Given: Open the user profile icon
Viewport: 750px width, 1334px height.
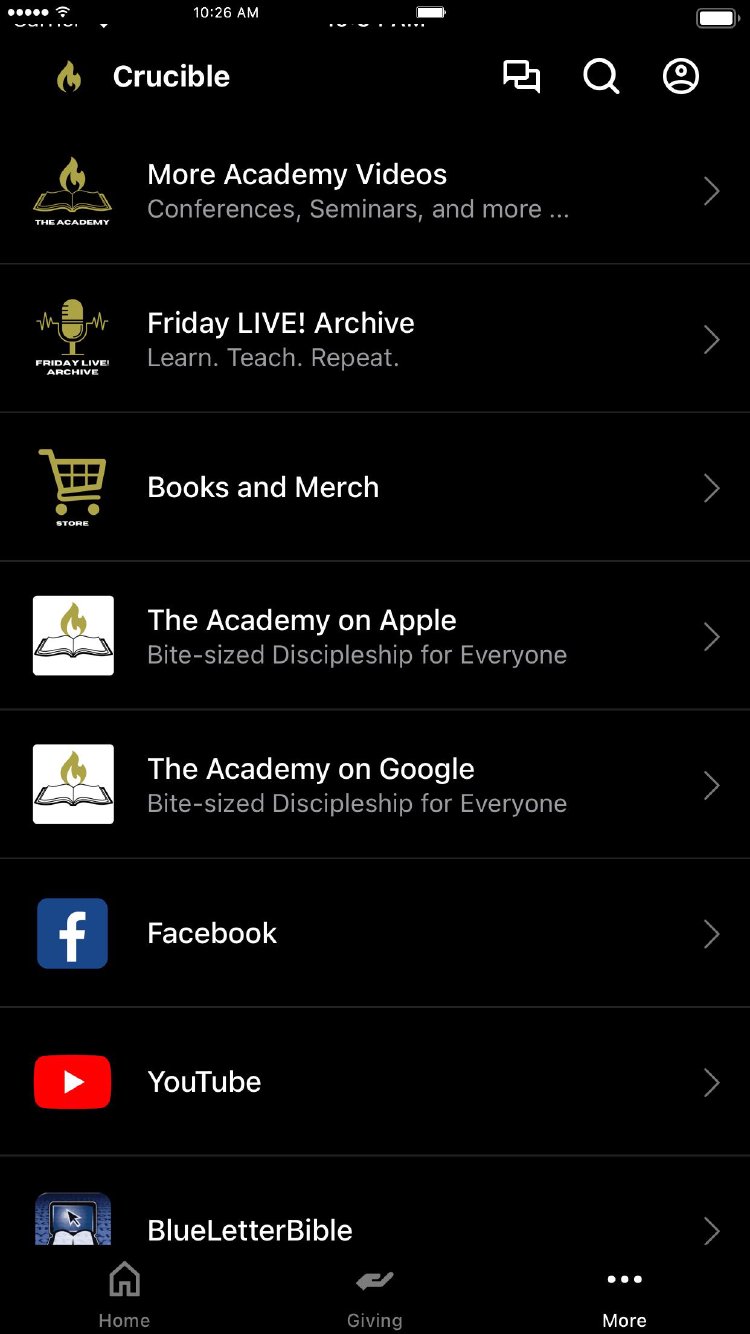Looking at the screenshot, I should [681, 77].
